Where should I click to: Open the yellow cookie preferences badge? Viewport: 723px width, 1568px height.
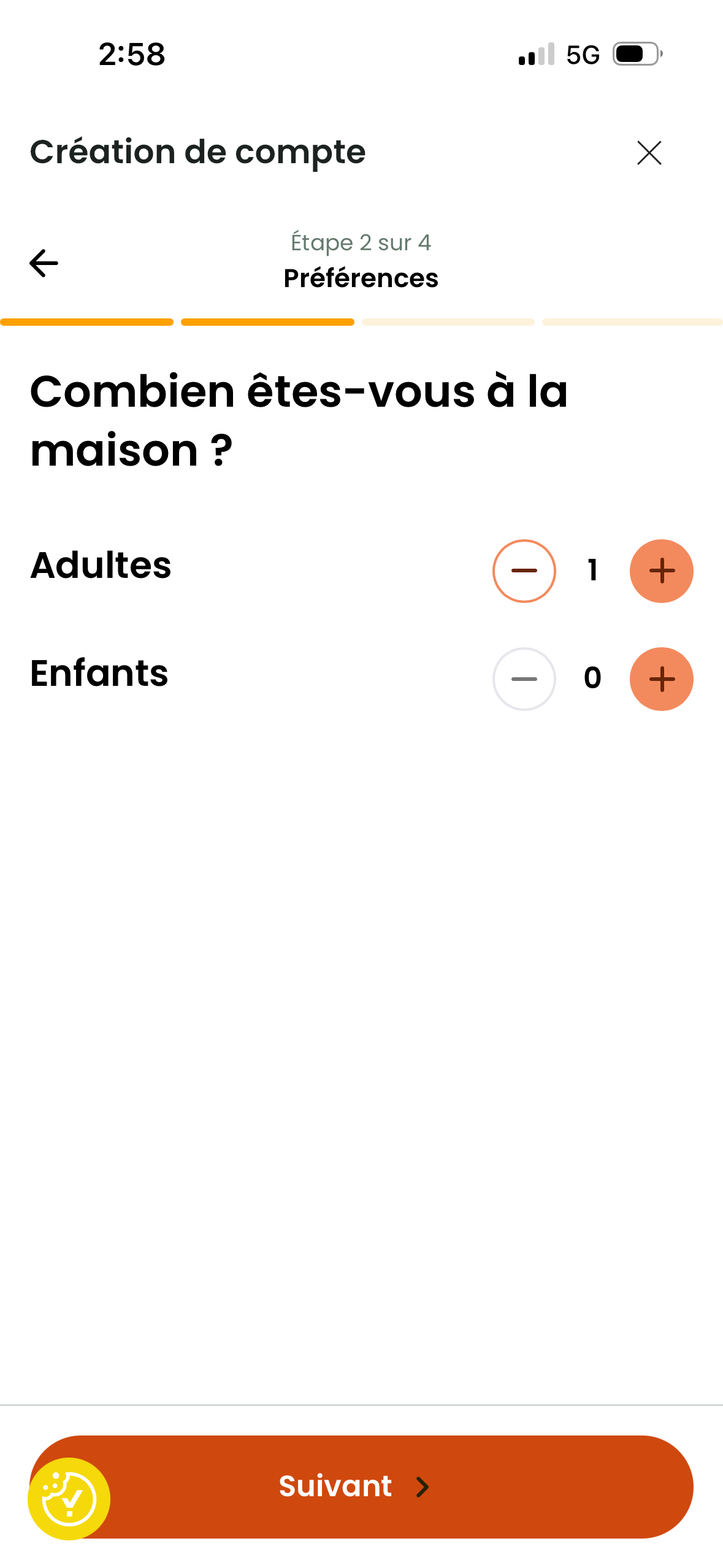[x=69, y=1498]
